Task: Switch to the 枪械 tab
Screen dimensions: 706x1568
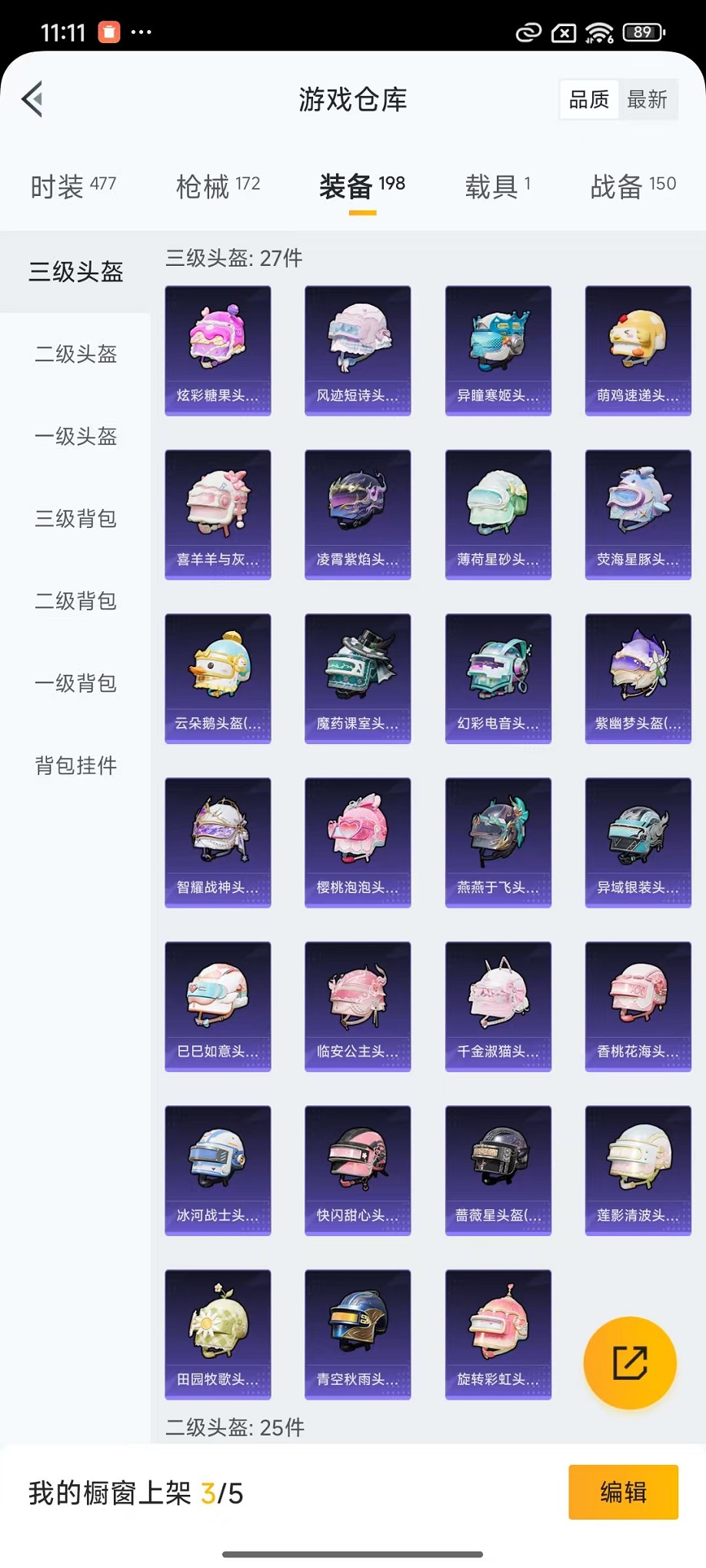Action: coord(218,185)
